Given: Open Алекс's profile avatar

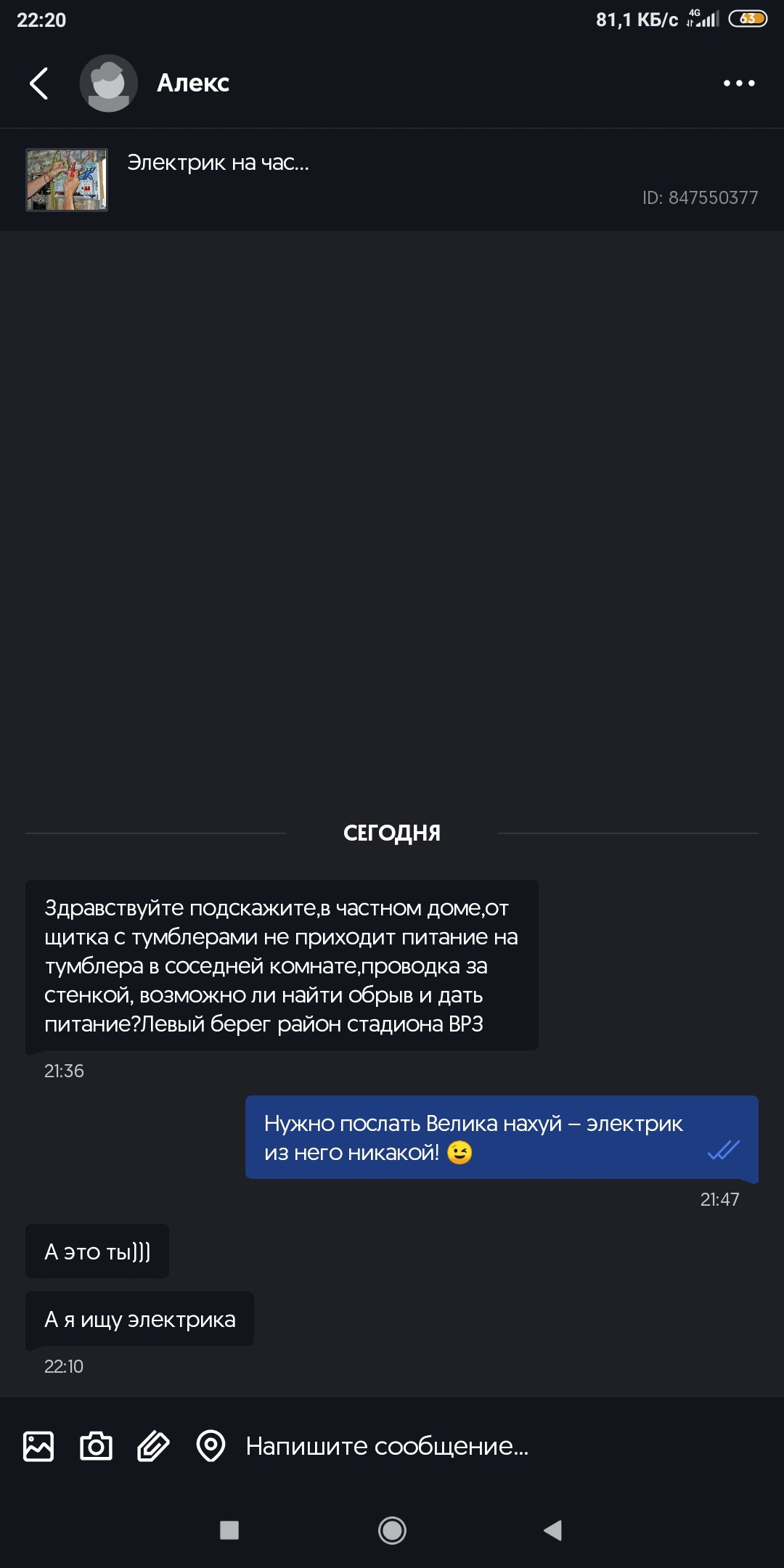Looking at the screenshot, I should 109,83.
